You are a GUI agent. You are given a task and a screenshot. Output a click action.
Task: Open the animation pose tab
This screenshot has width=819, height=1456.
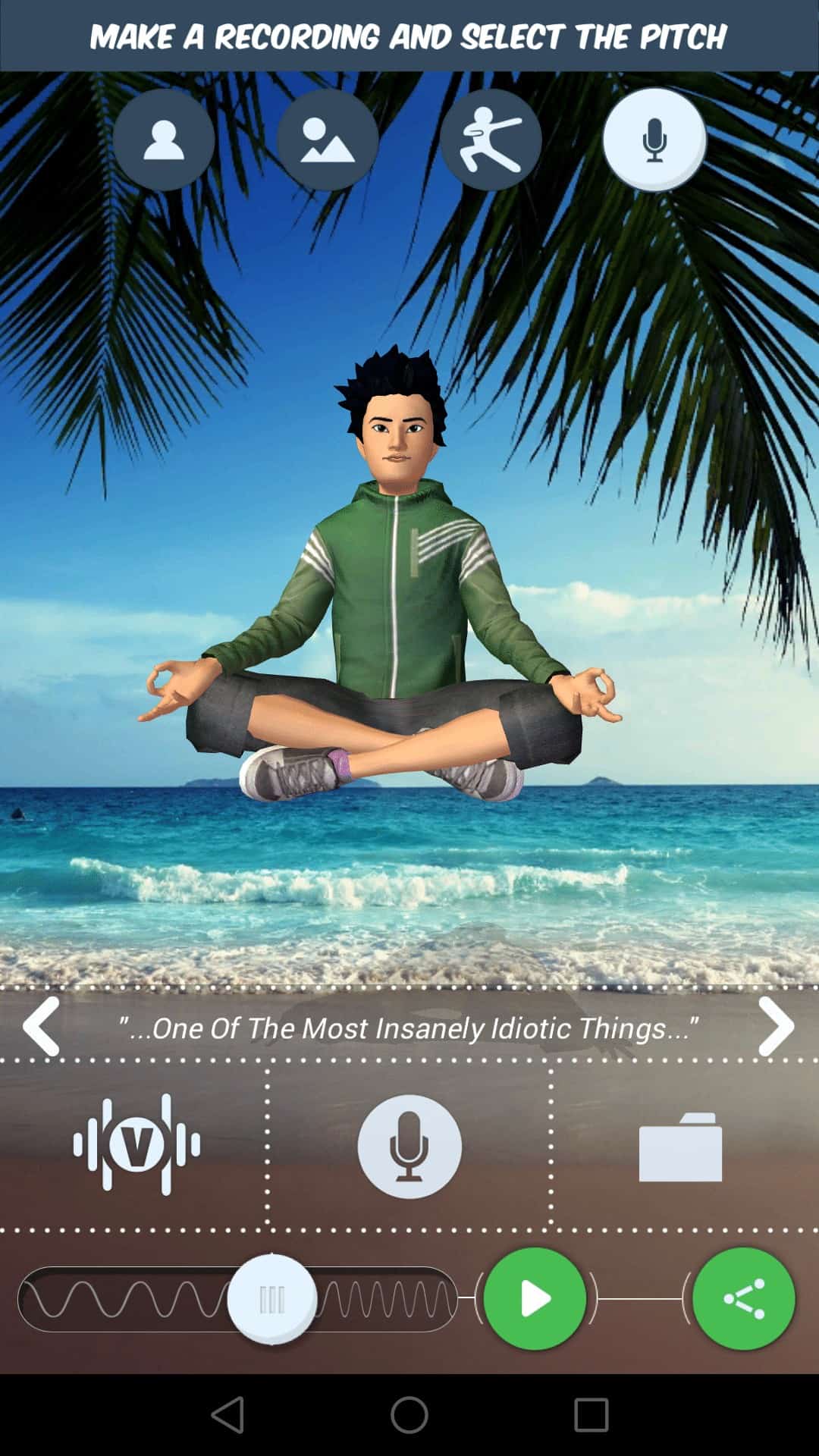pyautogui.click(x=491, y=140)
